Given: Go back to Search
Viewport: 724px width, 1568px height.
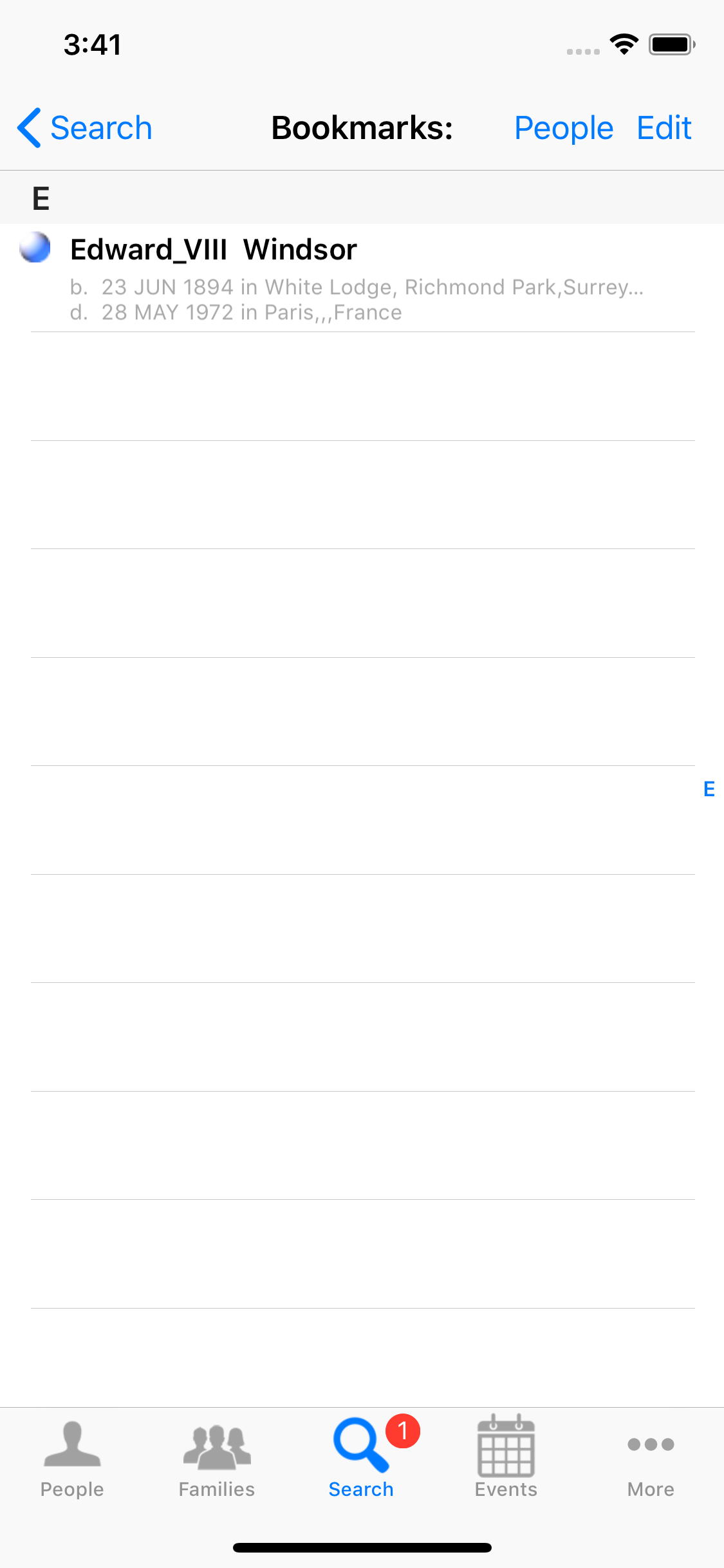Looking at the screenshot, I should pos(85,128).
